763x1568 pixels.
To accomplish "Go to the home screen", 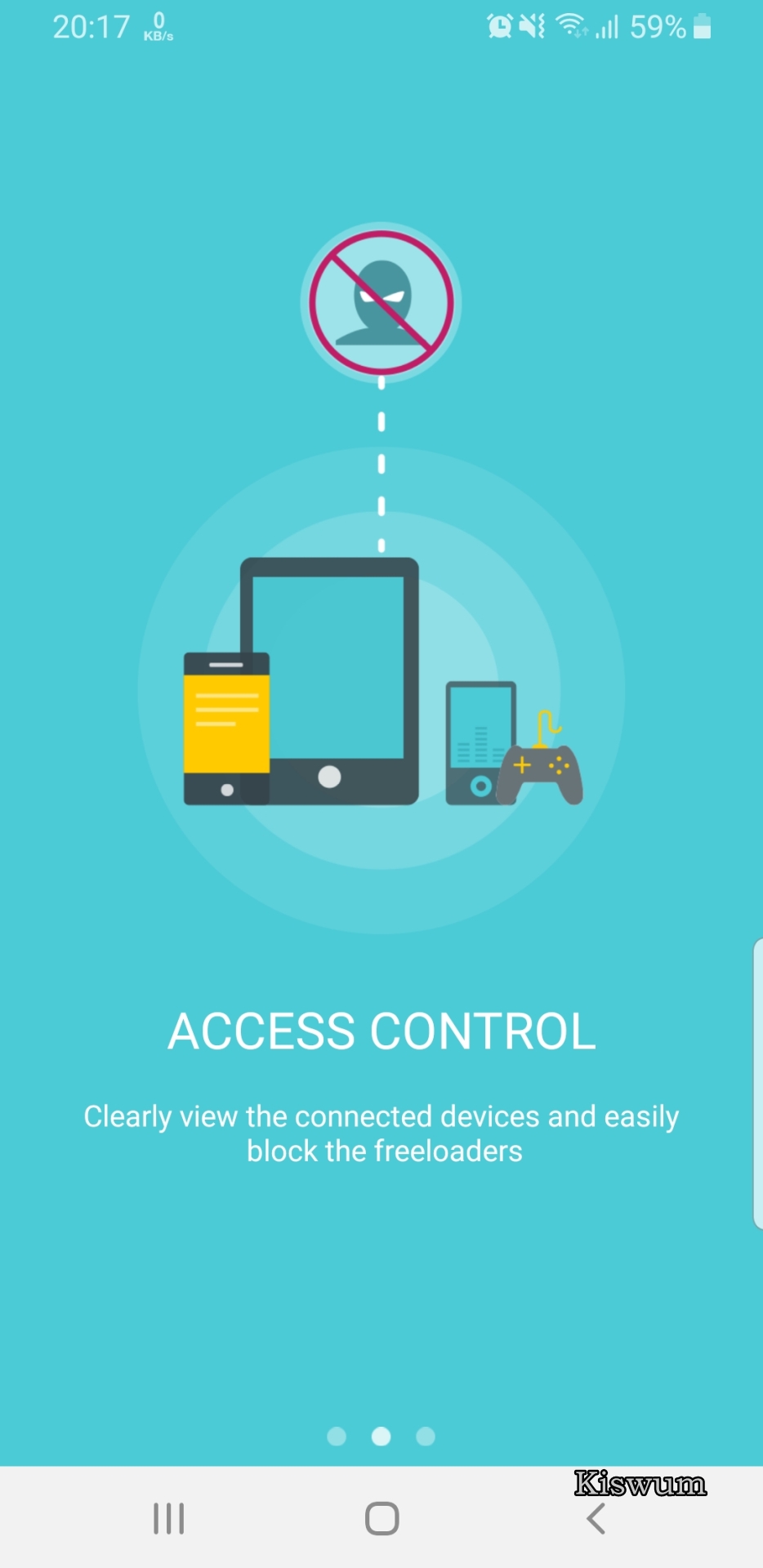I will pos(382,1519).
